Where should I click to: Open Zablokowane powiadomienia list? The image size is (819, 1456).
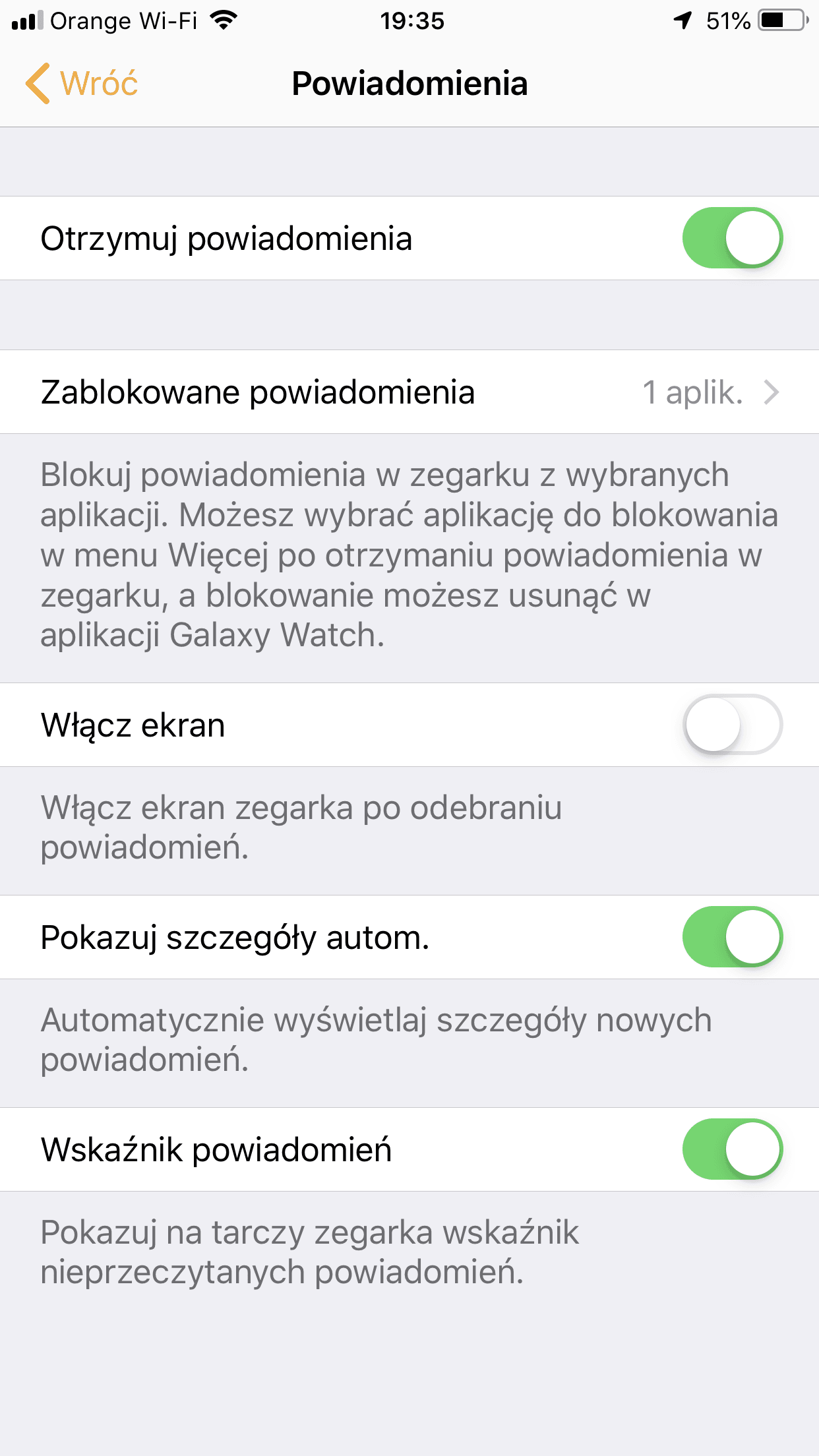pyautogui.click(x=409, y=392)
